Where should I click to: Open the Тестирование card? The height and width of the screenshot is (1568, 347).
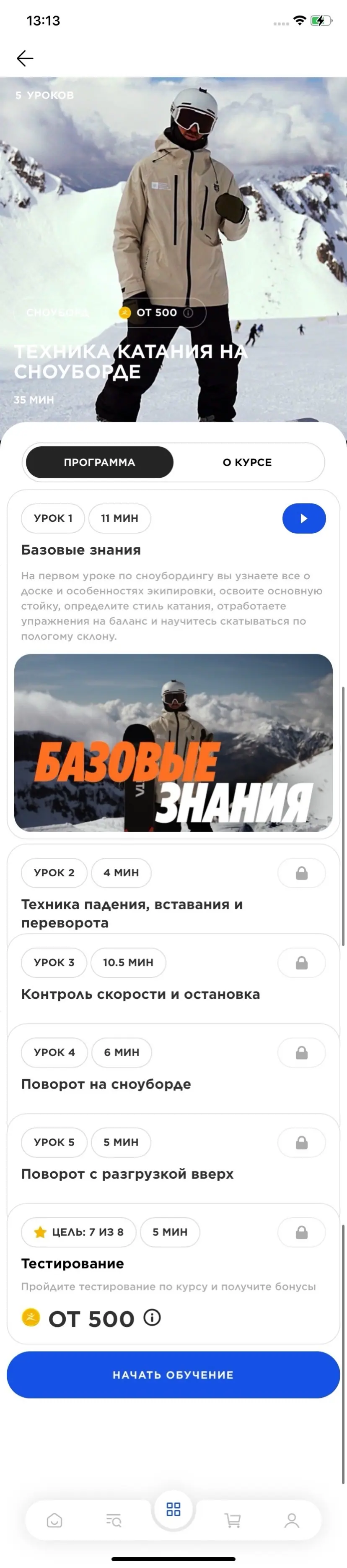point(73,1263)
